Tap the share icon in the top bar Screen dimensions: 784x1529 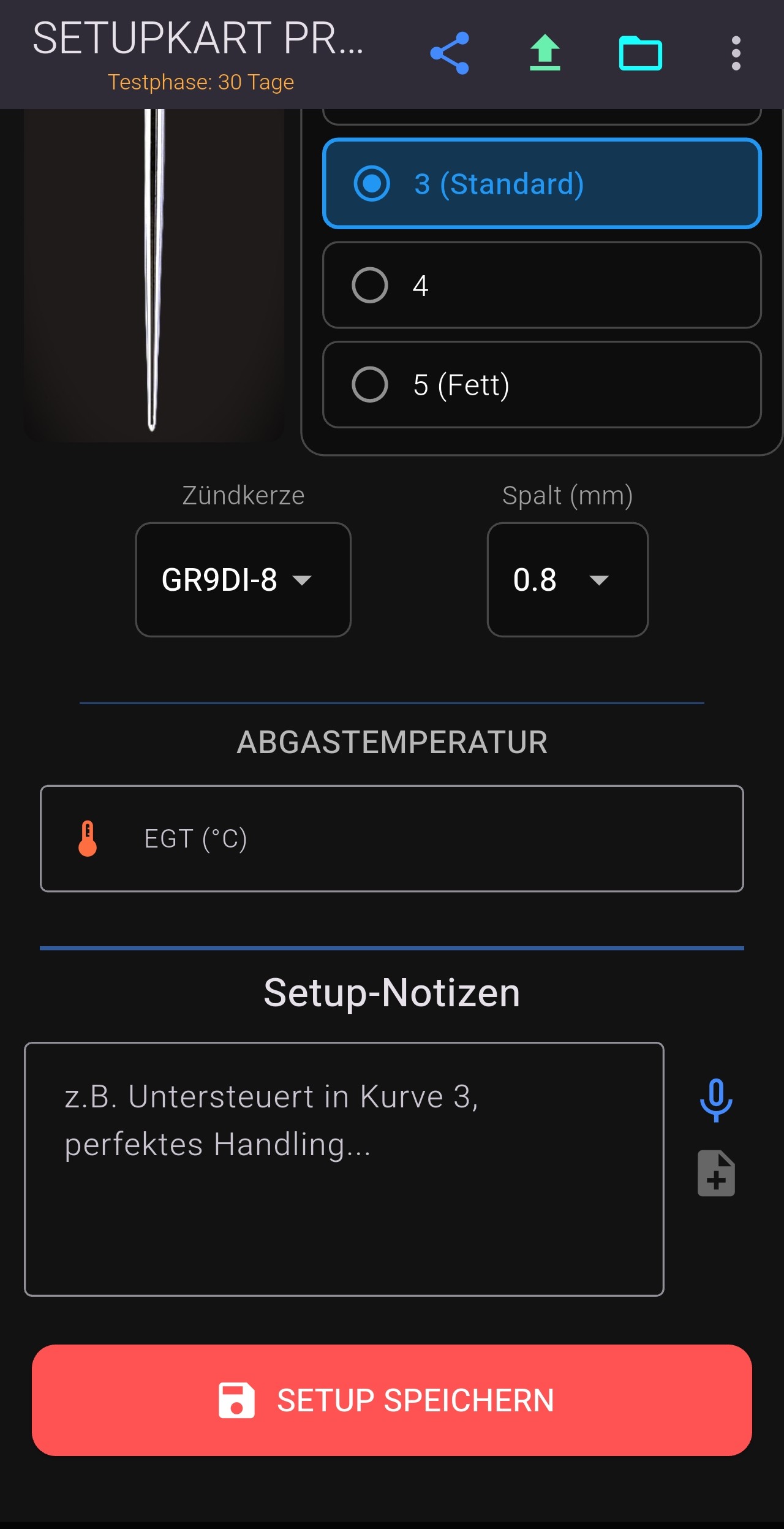(x=451, y=53)
